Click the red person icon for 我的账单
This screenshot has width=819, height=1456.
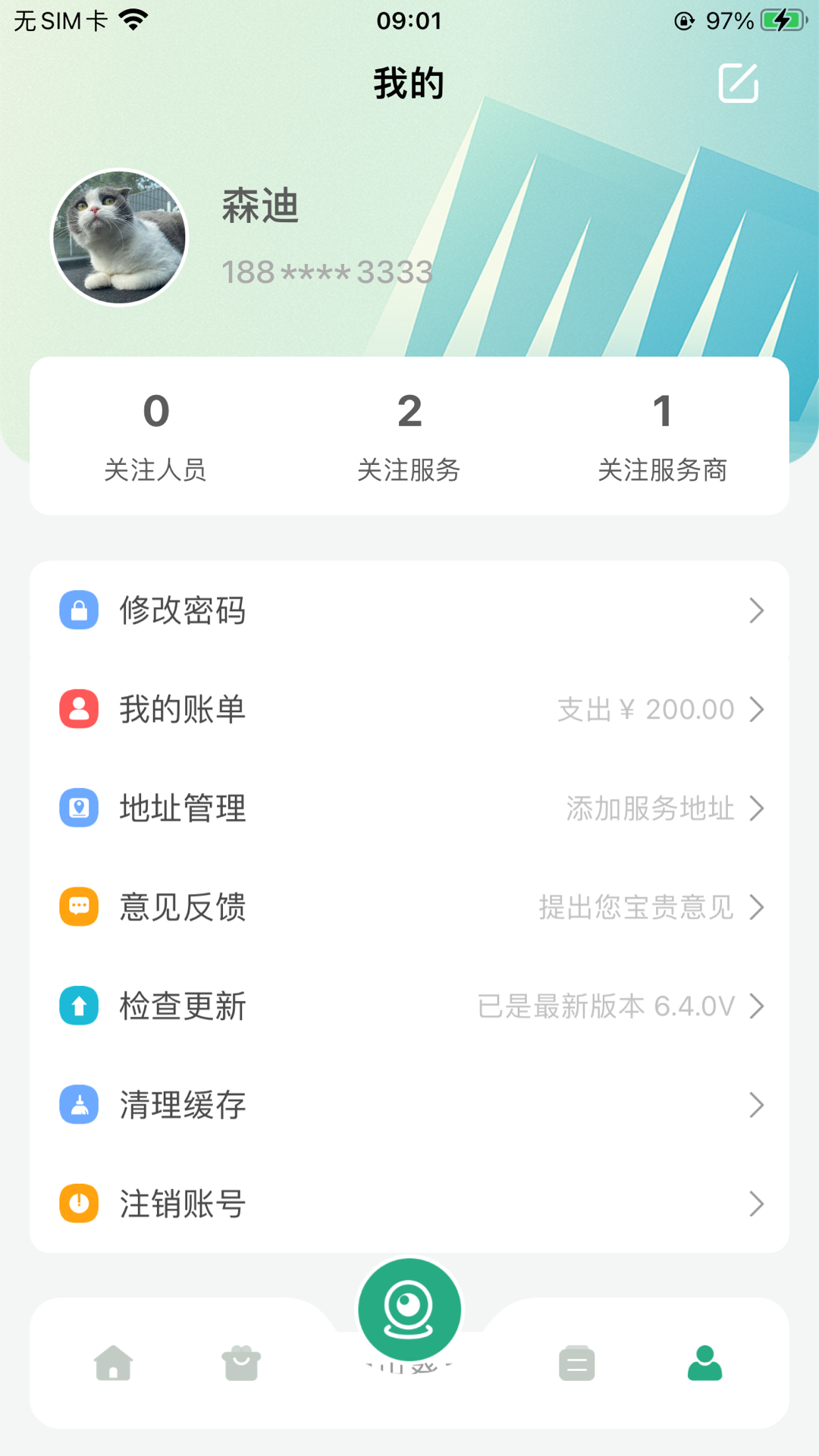click(78, 709)
